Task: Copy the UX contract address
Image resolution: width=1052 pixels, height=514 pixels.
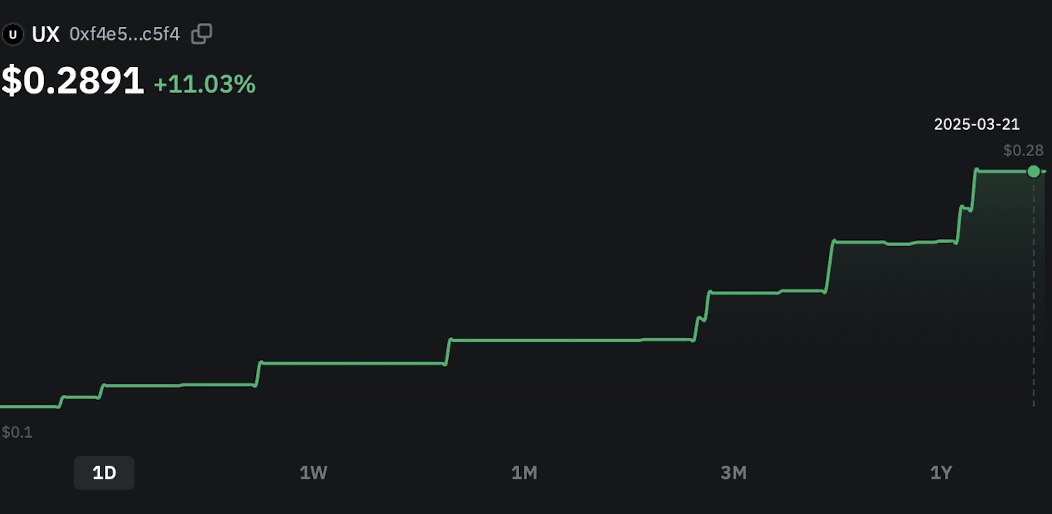Action: 201,34
